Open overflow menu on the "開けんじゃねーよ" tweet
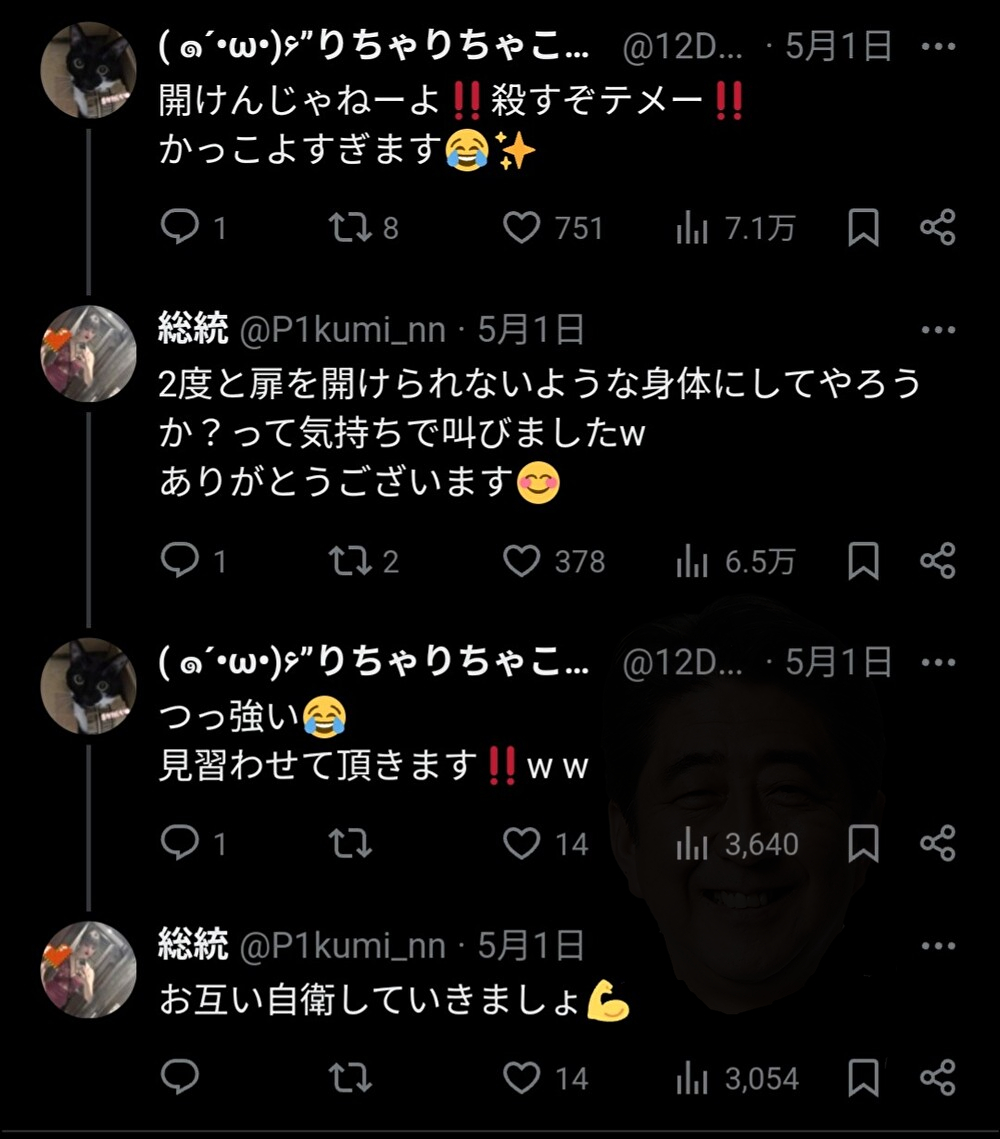 (937, 47)
